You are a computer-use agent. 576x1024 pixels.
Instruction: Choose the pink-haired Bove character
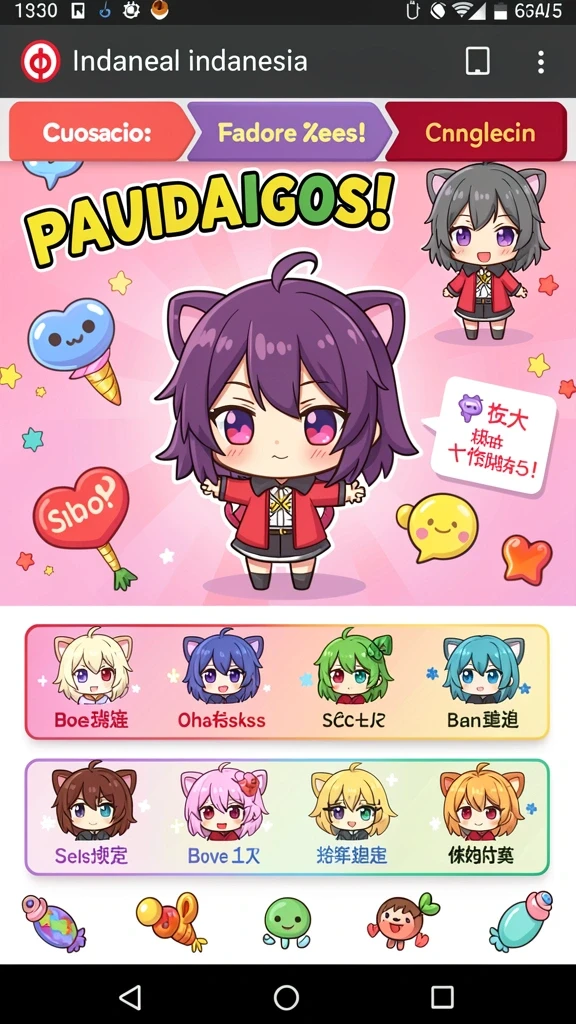point(224,815)
